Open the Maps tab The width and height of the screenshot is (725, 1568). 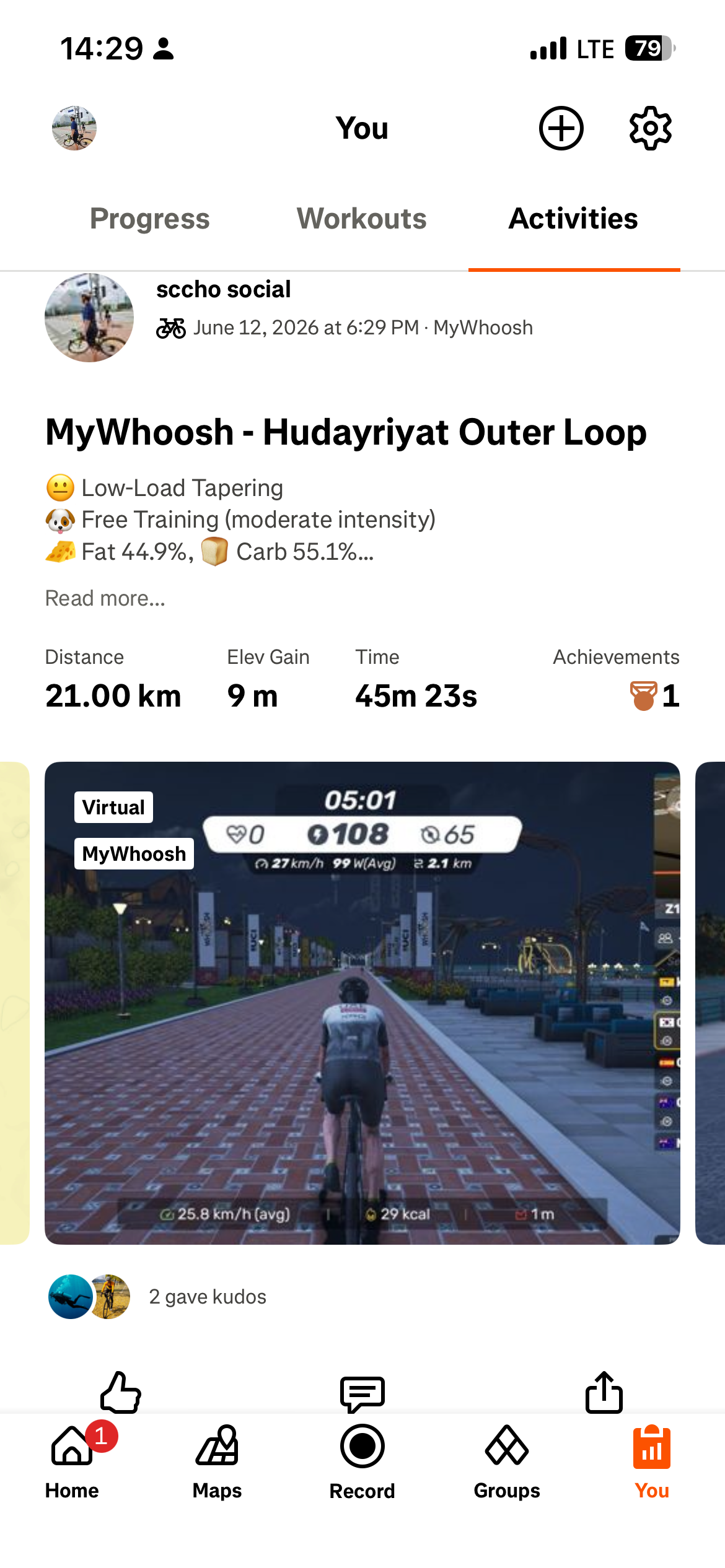coord(217,1461)
